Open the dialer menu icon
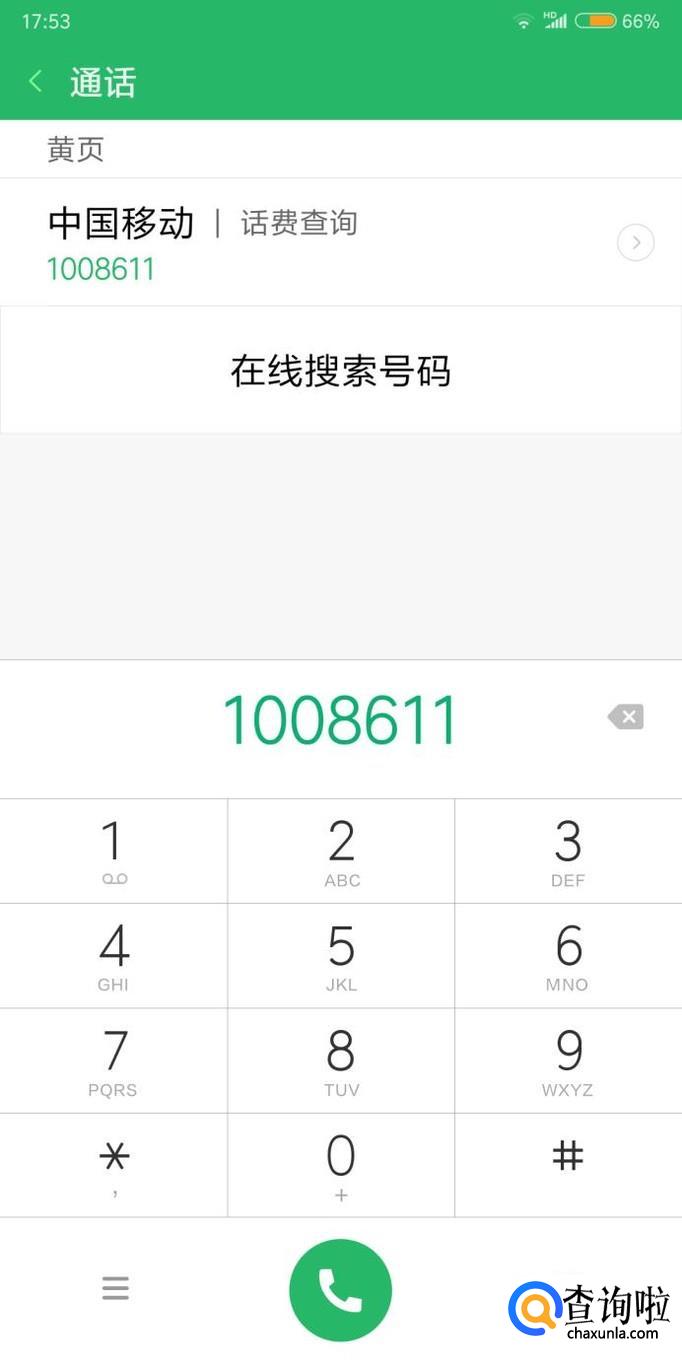The width and height of the screenshot is (682, 1364). tap(115, 1288)
